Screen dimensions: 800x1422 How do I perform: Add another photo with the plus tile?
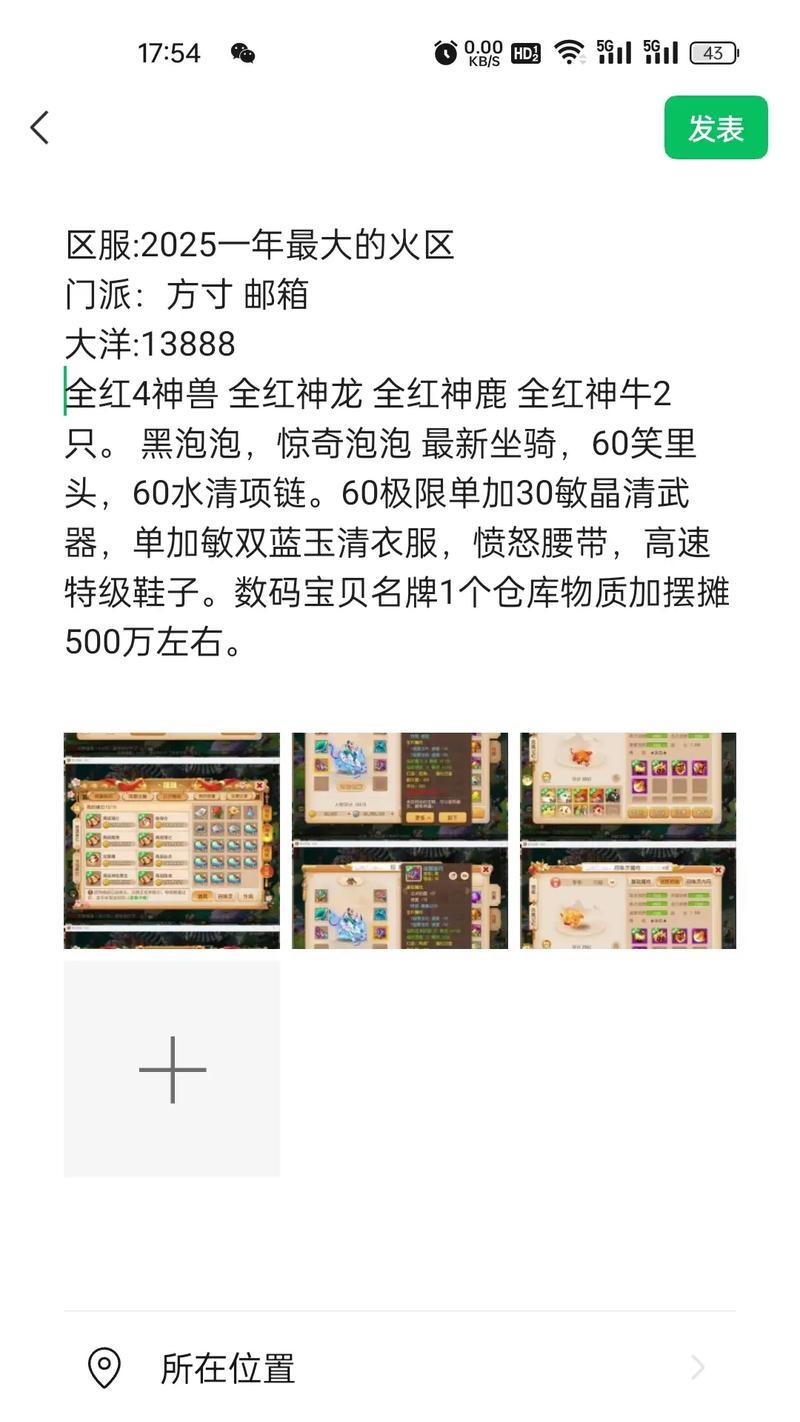172,1069
